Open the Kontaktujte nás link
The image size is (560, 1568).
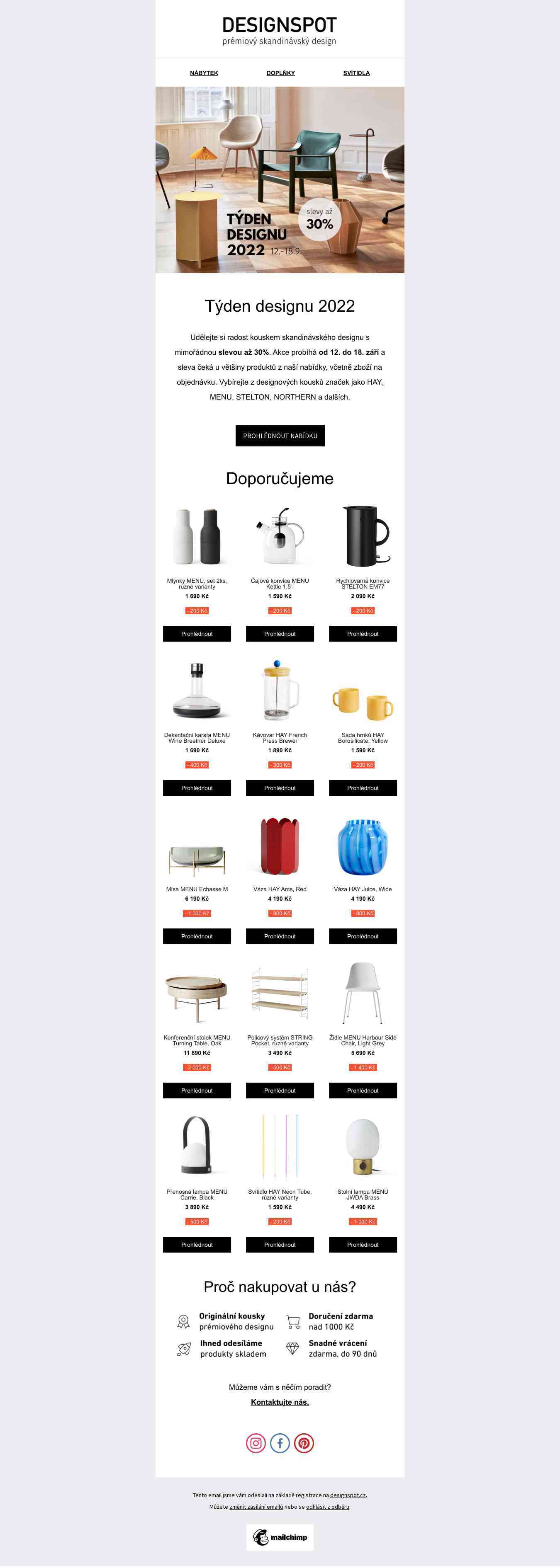coord(280,1402)
